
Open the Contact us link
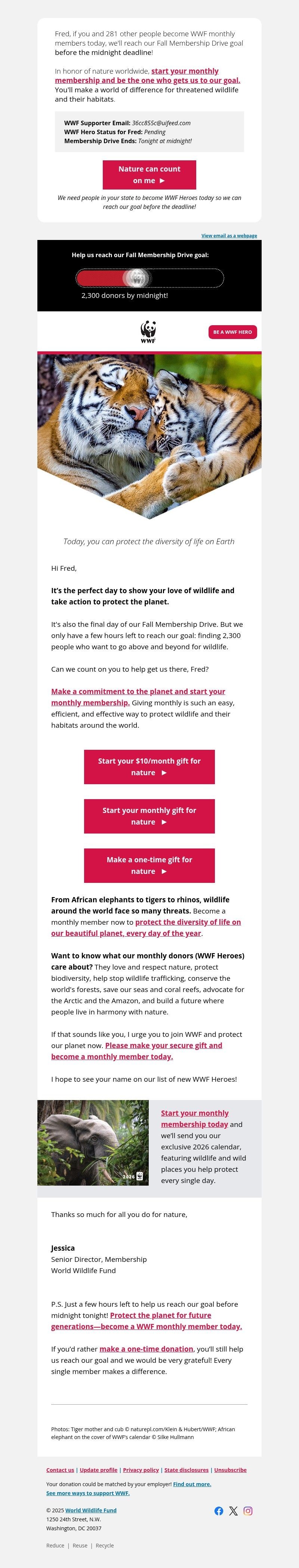[x=60, y=1470]
